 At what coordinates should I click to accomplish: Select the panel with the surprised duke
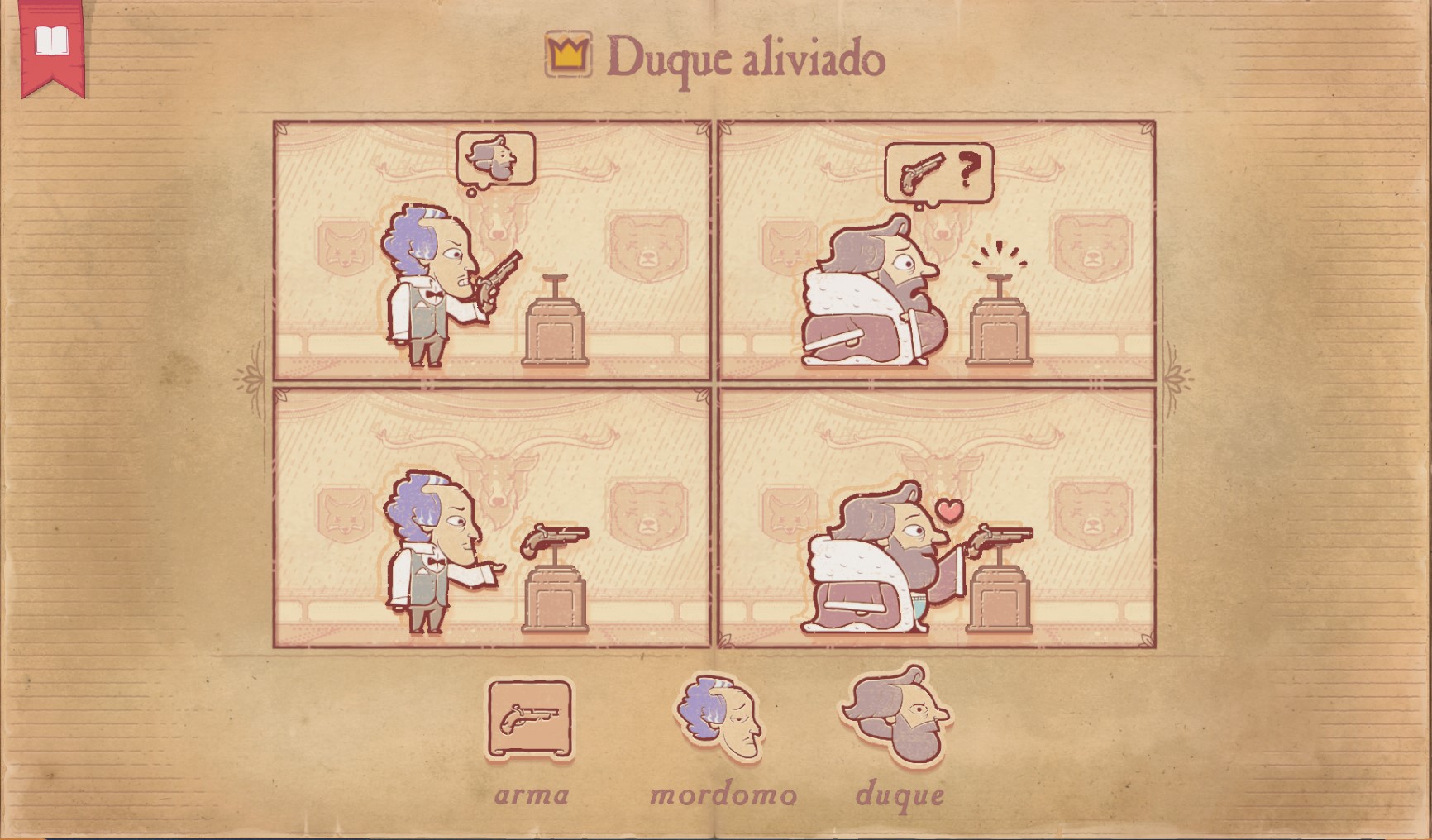pyautogui.click(x=936, y=251)
